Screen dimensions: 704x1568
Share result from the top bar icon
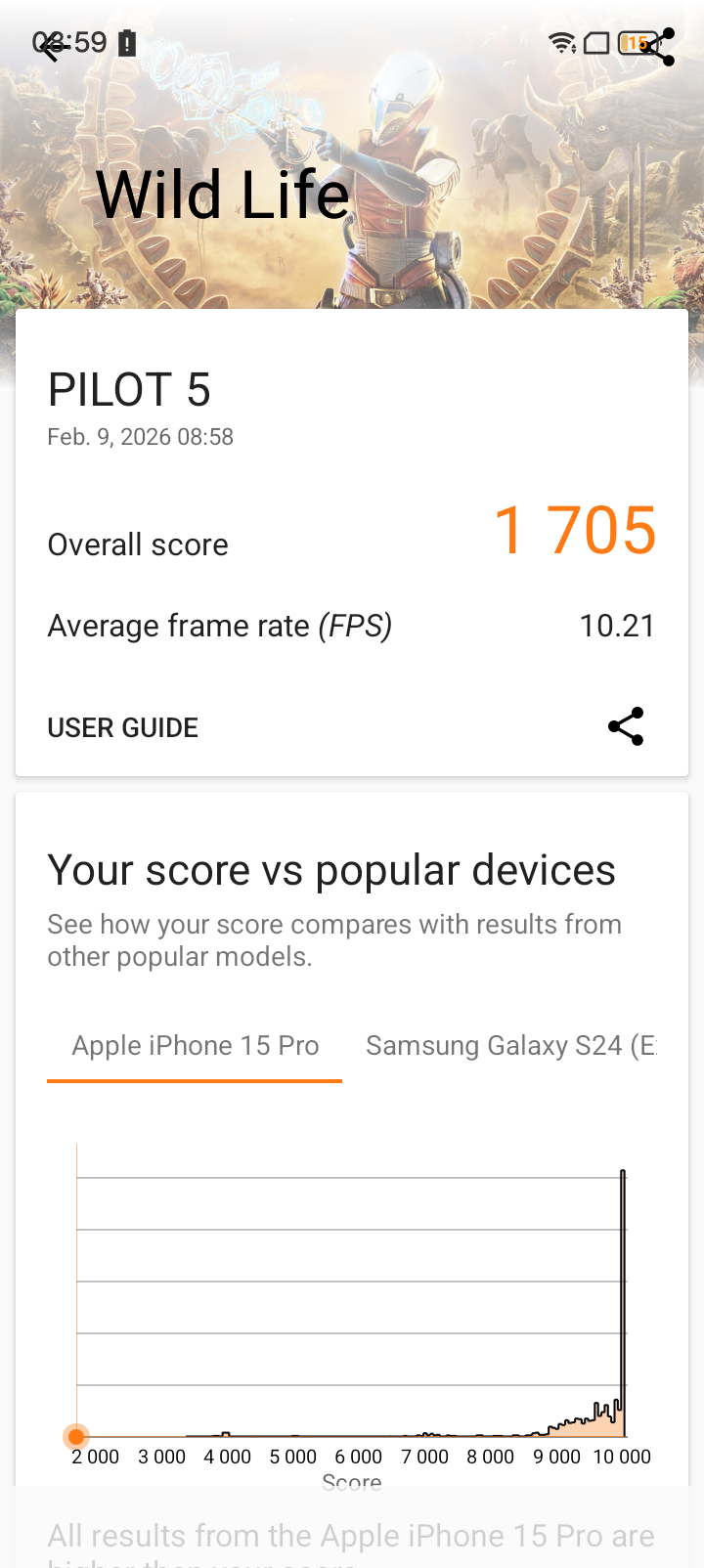coord(657,46)
